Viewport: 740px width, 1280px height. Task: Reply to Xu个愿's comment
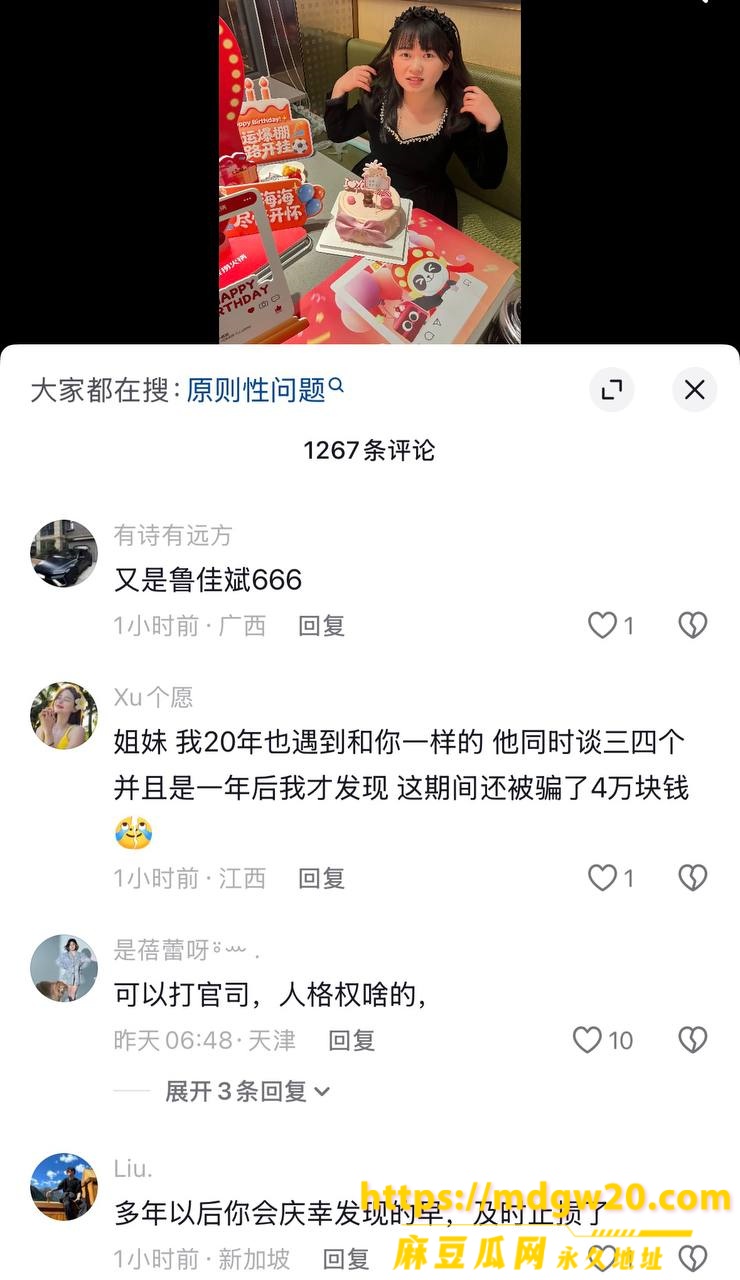(322, 878)
